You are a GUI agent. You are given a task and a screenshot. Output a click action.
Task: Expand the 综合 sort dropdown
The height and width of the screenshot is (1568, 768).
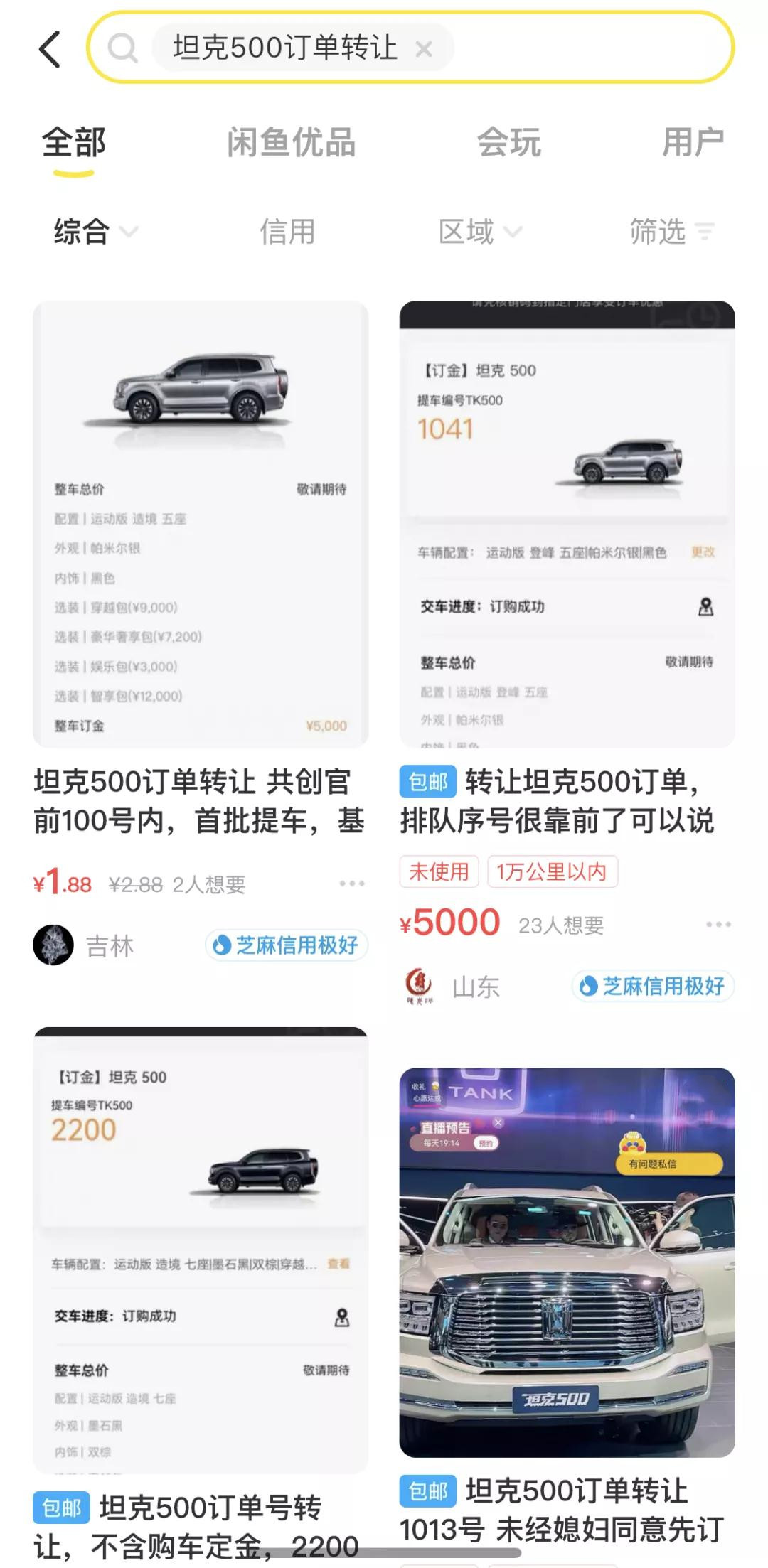tap(91, 231)
